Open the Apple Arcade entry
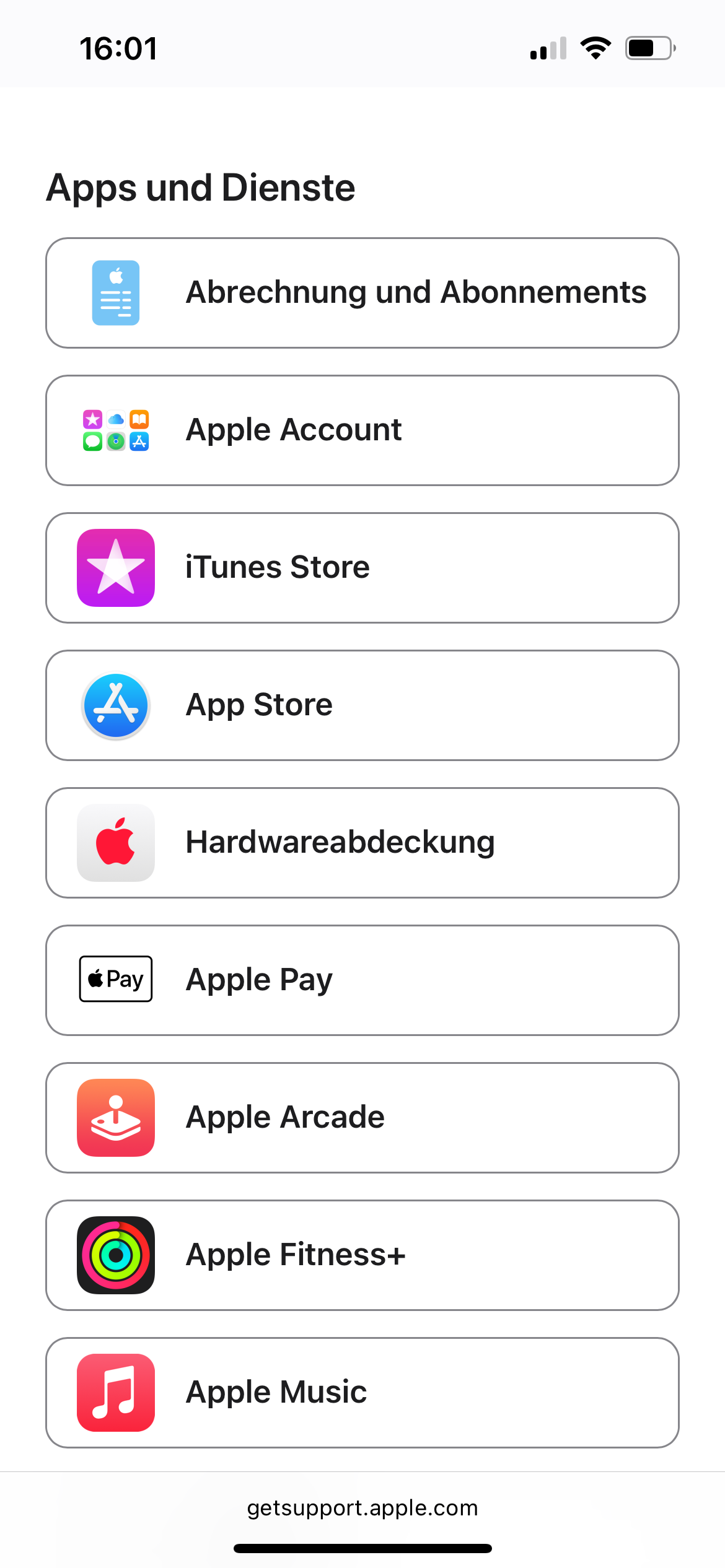725x1568 pixels. (362, 1118)
